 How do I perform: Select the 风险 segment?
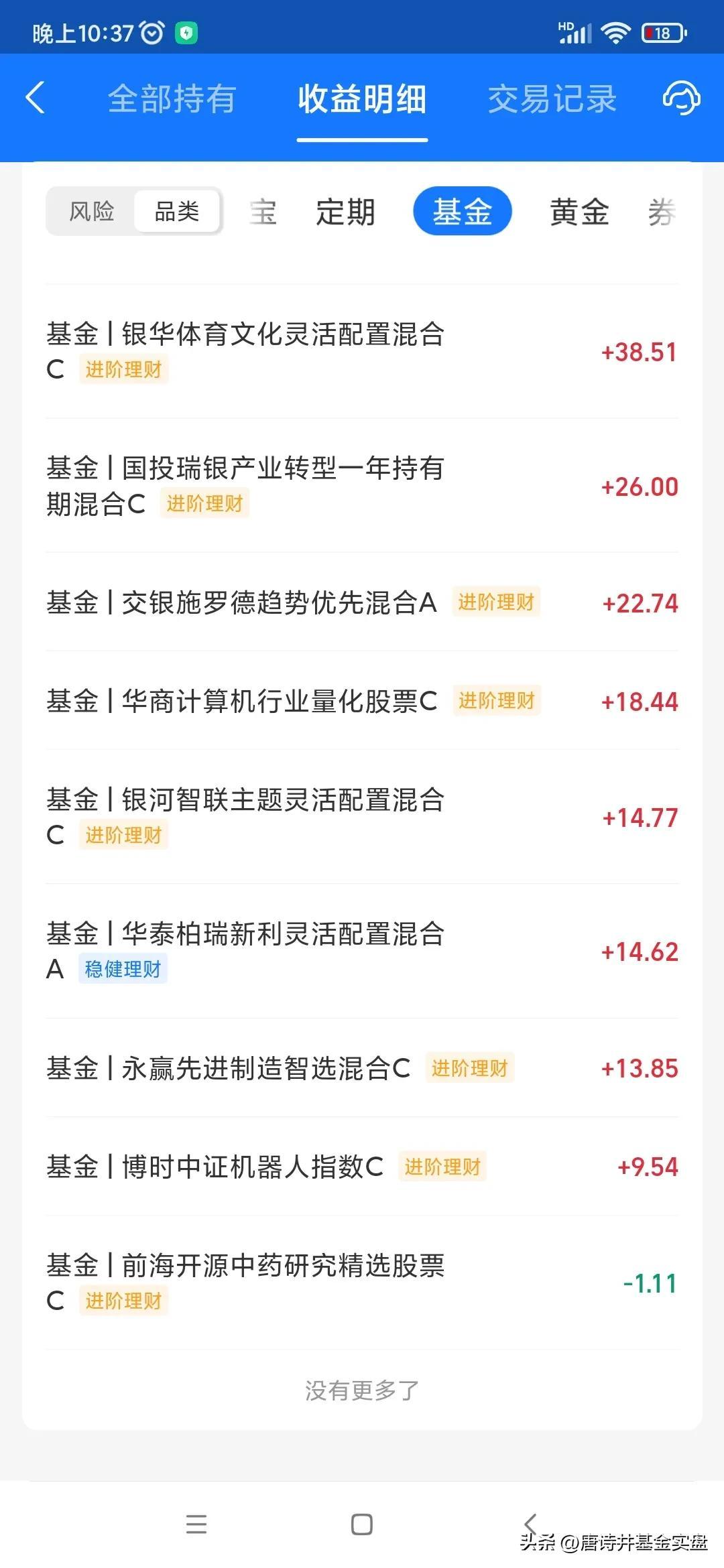coord(92,212)
